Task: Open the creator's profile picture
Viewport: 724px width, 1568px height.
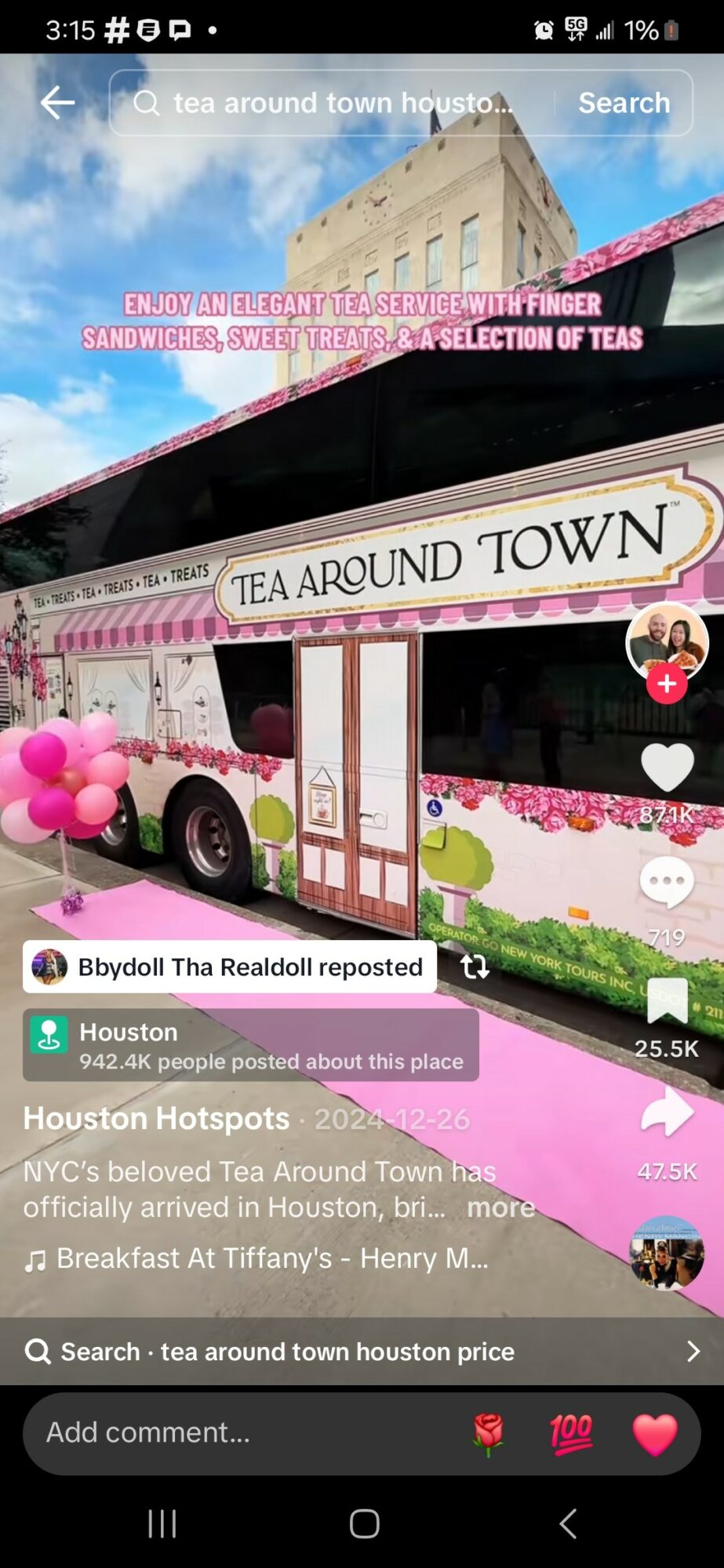Action: (667, 641)
